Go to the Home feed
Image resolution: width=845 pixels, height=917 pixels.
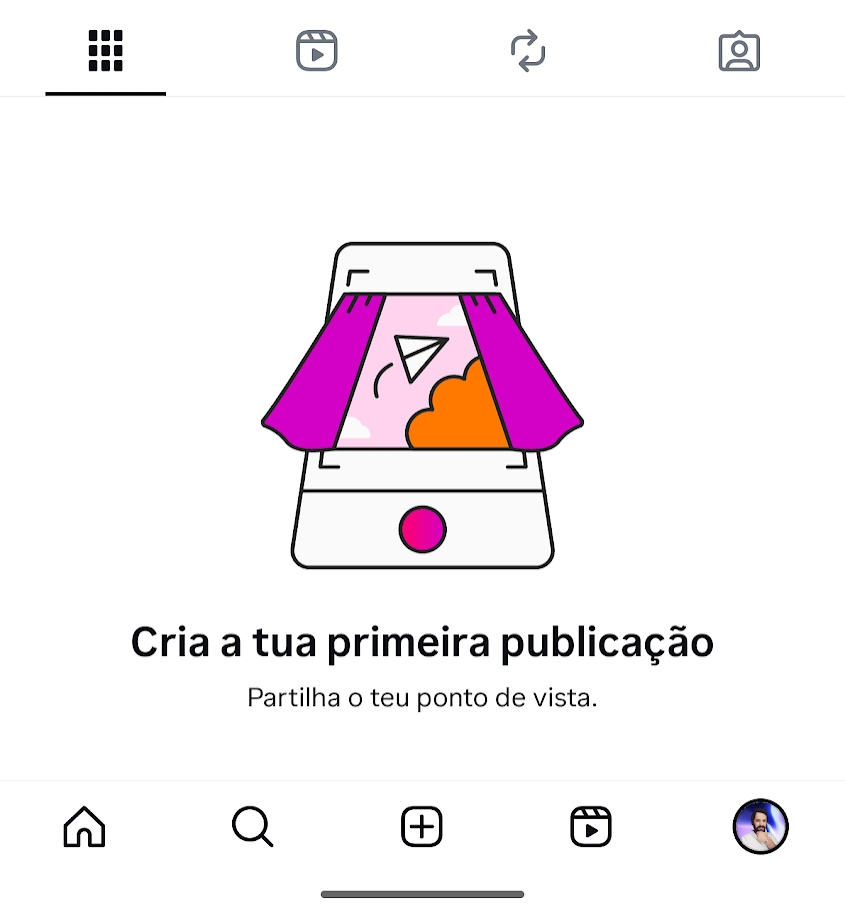click(x=84, y=827)
